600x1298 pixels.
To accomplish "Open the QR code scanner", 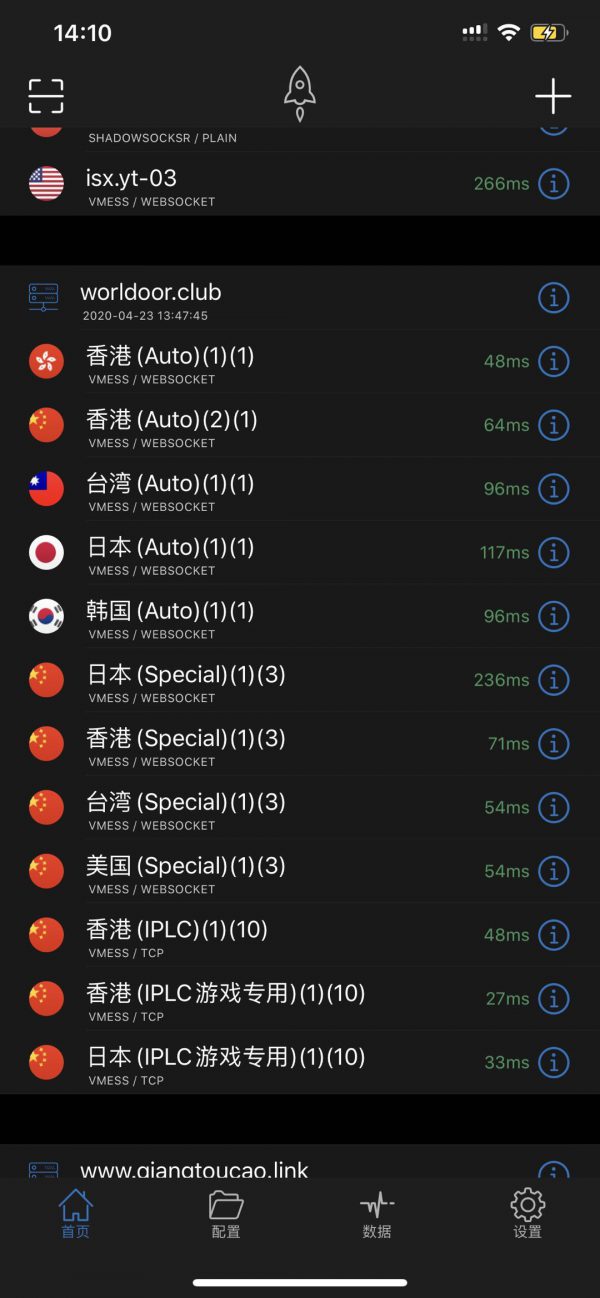I will (x=46, y=96).
